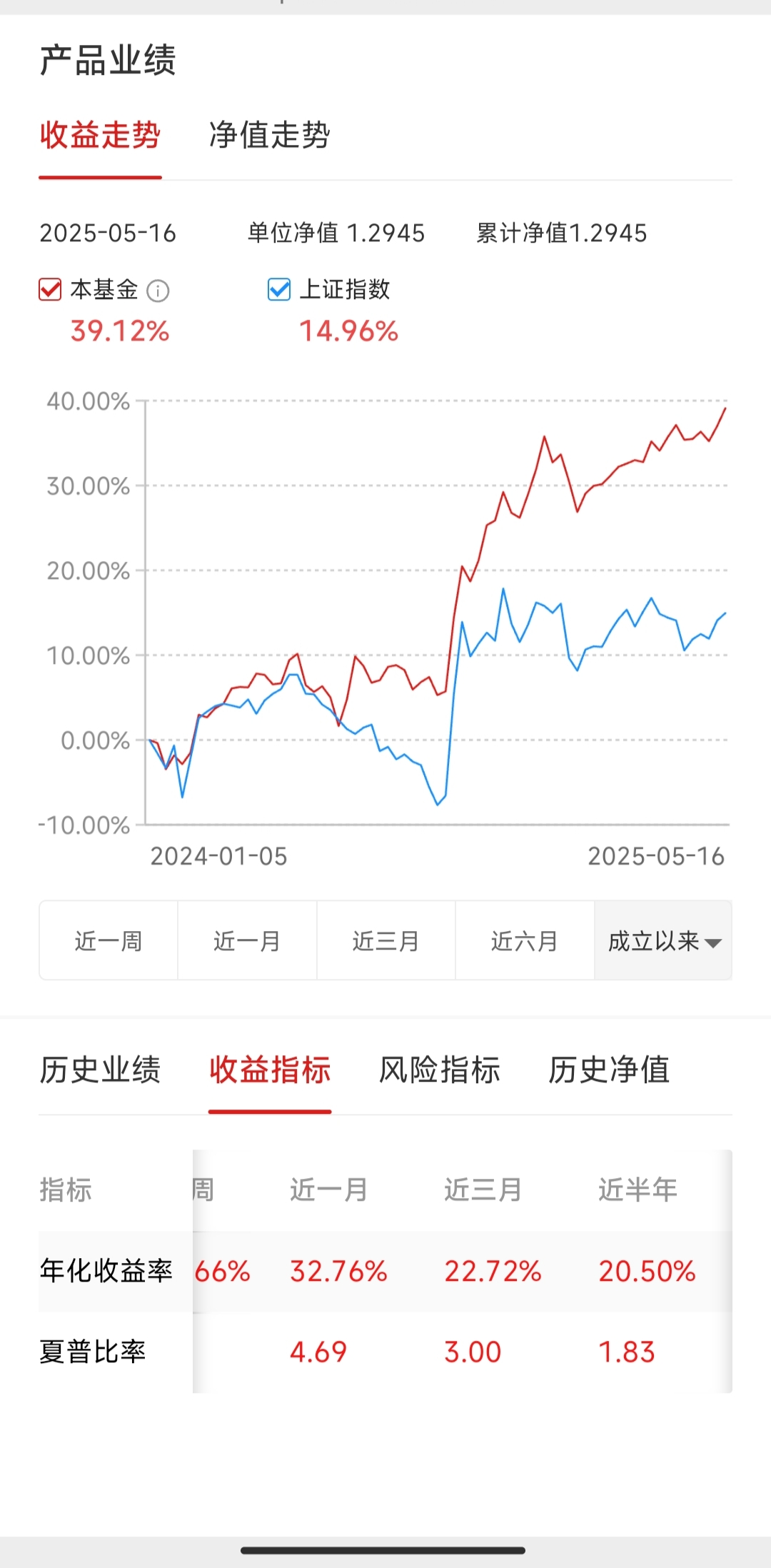771x1568 pixels.
Task: Uncheck the 上证指数 checkbox
Action: pyautogui.click(x=279, y=290)
